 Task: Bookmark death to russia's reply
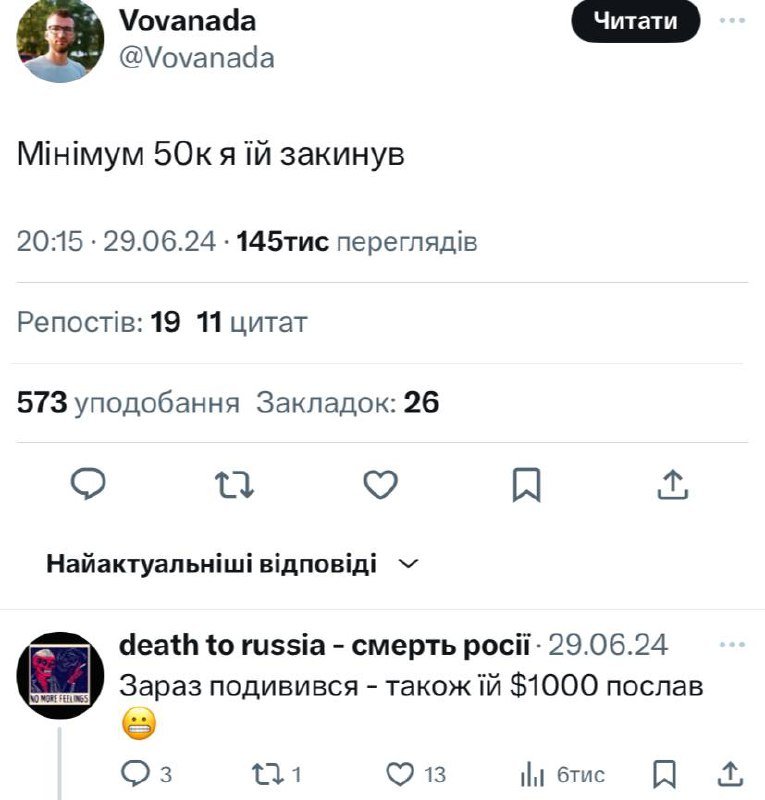click(664, 773)
